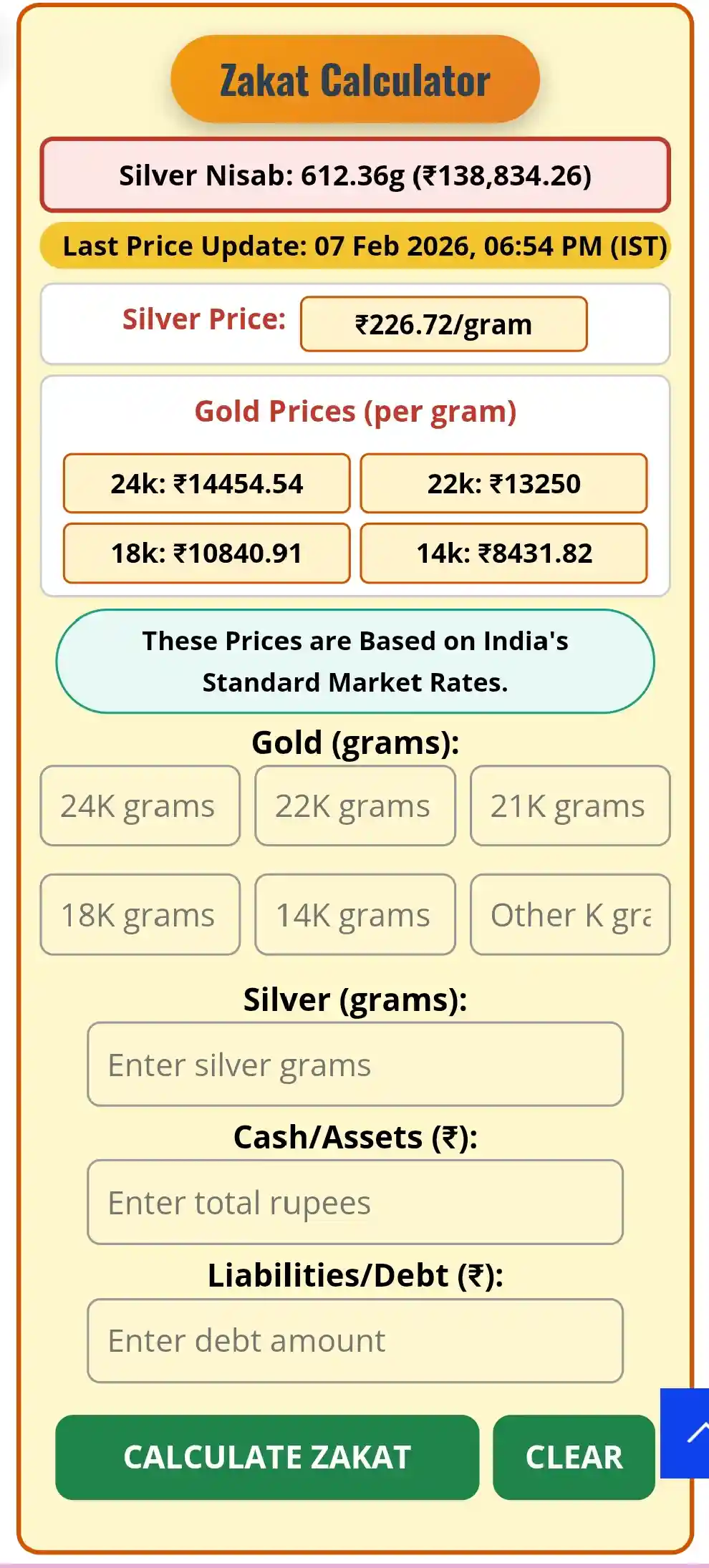Click the 18k gold price box

coord(206,553)
